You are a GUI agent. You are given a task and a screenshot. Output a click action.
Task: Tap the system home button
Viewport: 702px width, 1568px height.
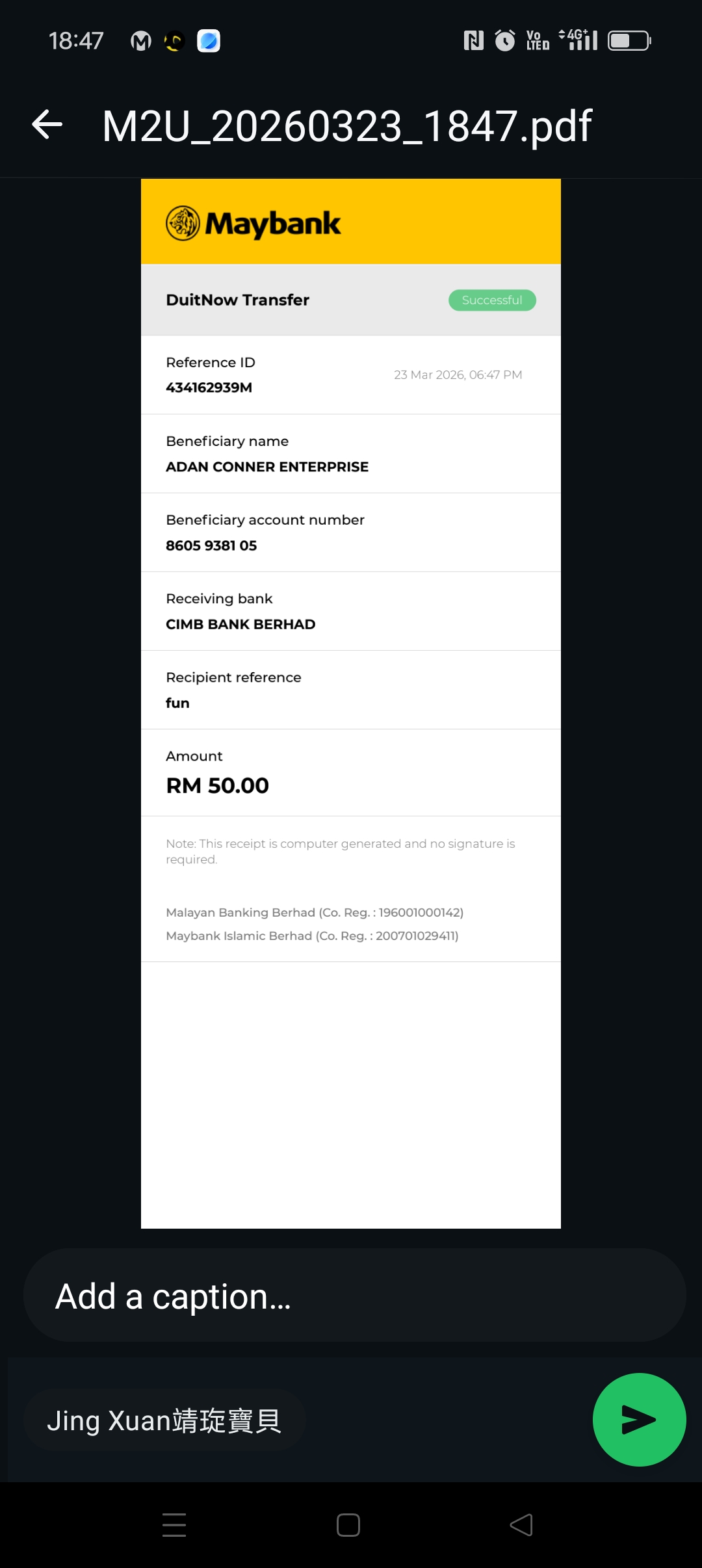348,1525
